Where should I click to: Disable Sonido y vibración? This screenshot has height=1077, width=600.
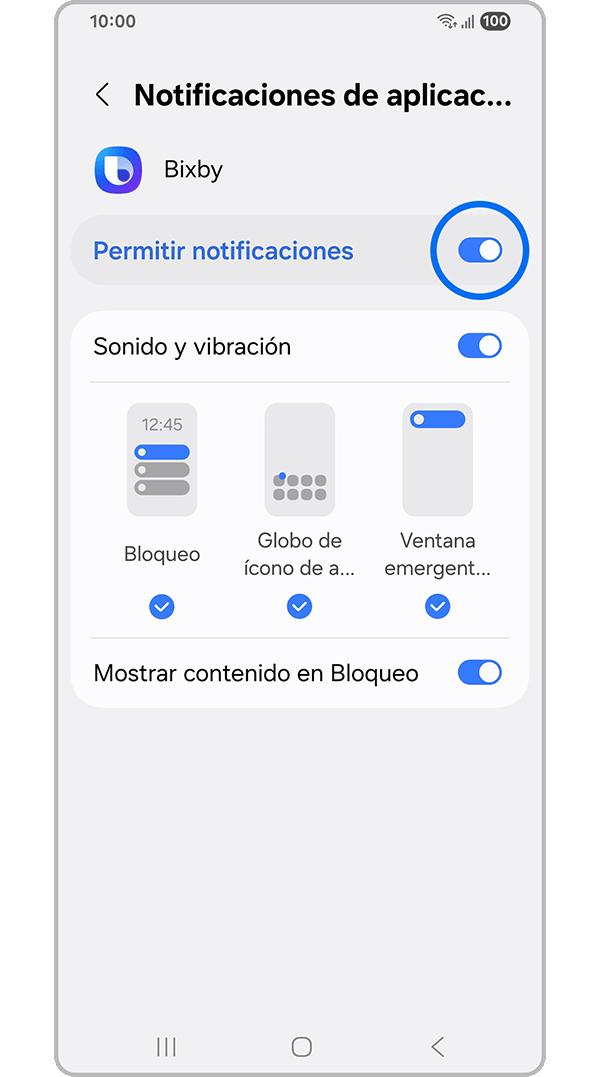(479, 346)
